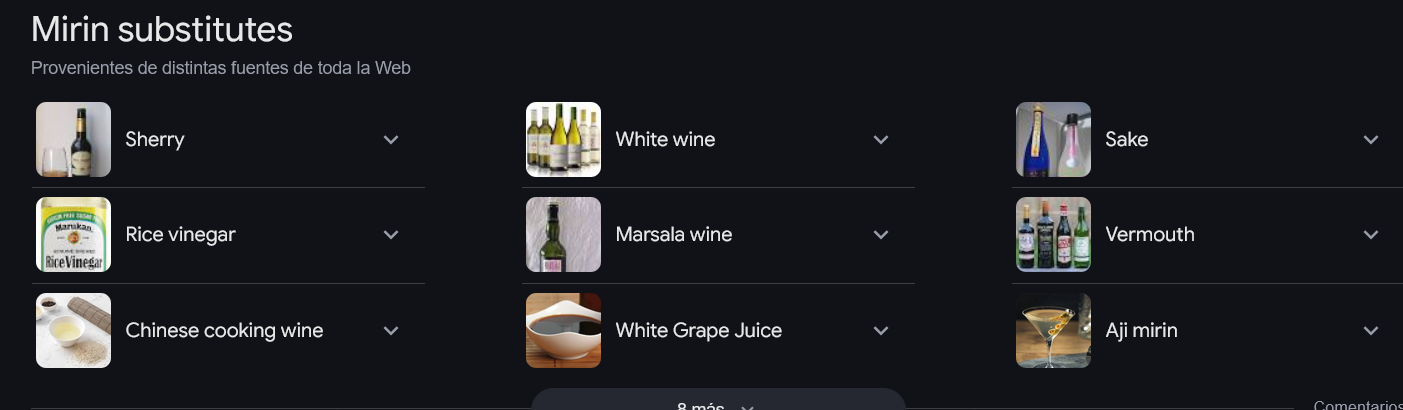The width and height of the screenshot is (1403, 410).
Task: Open the Comentarios feedback link
Action: pos(1358,405)
